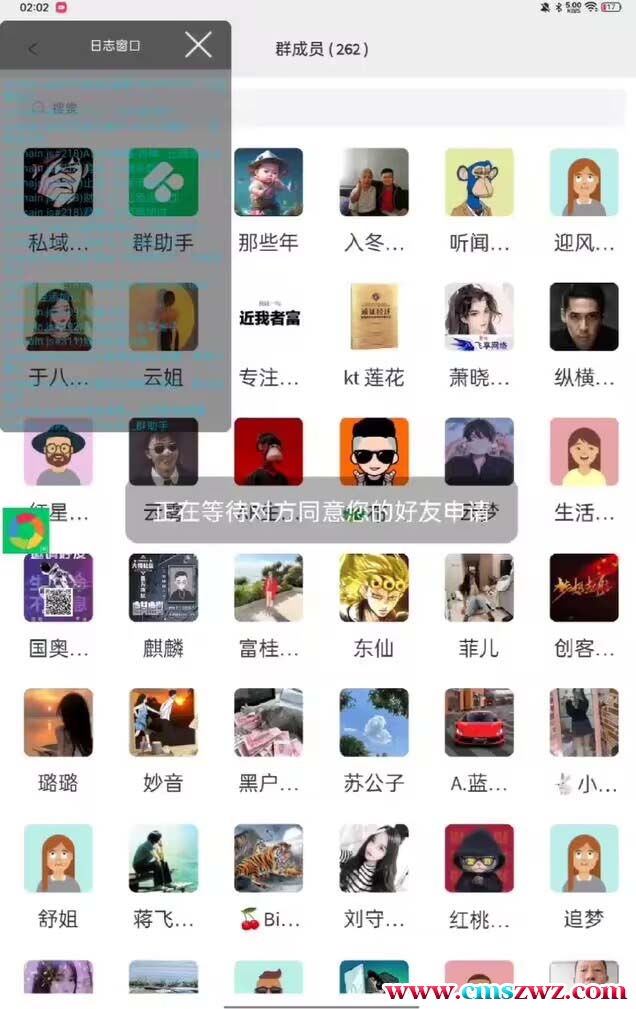Go back using the arrow beside 日志窗口

(x=34, y=47)
